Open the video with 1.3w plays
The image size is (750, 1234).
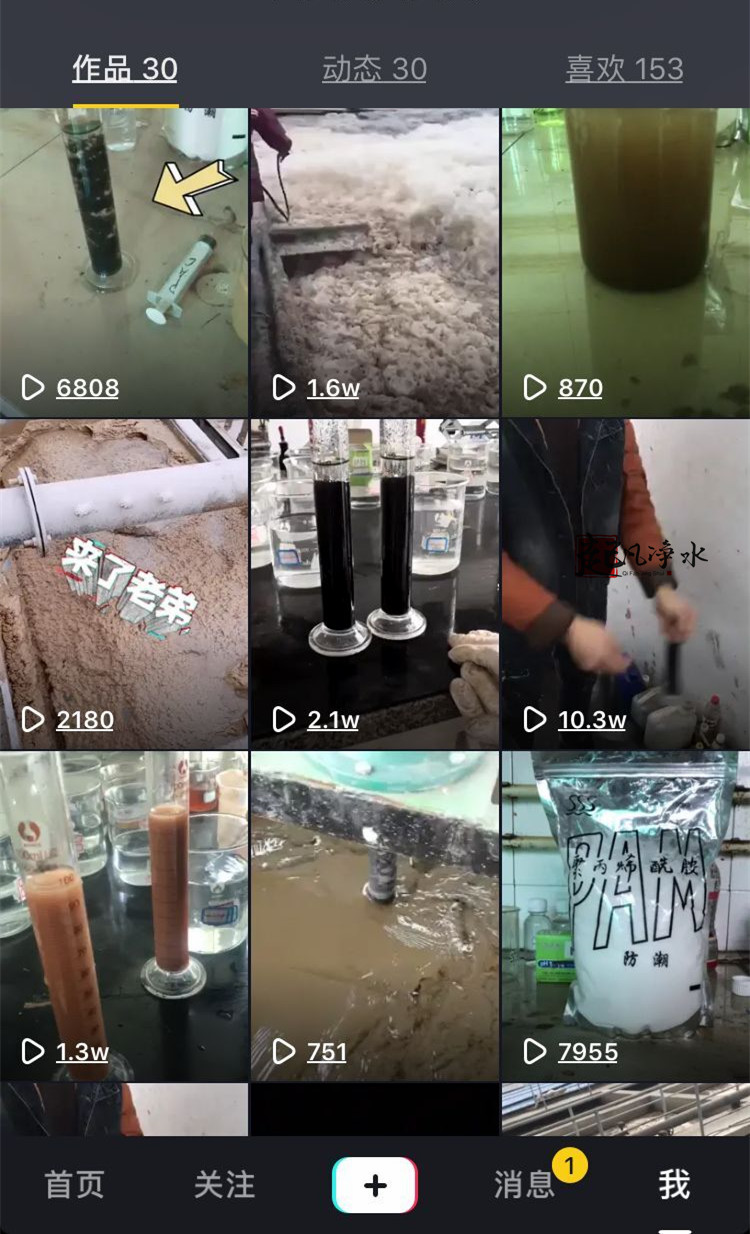click(x=123, y=916)
